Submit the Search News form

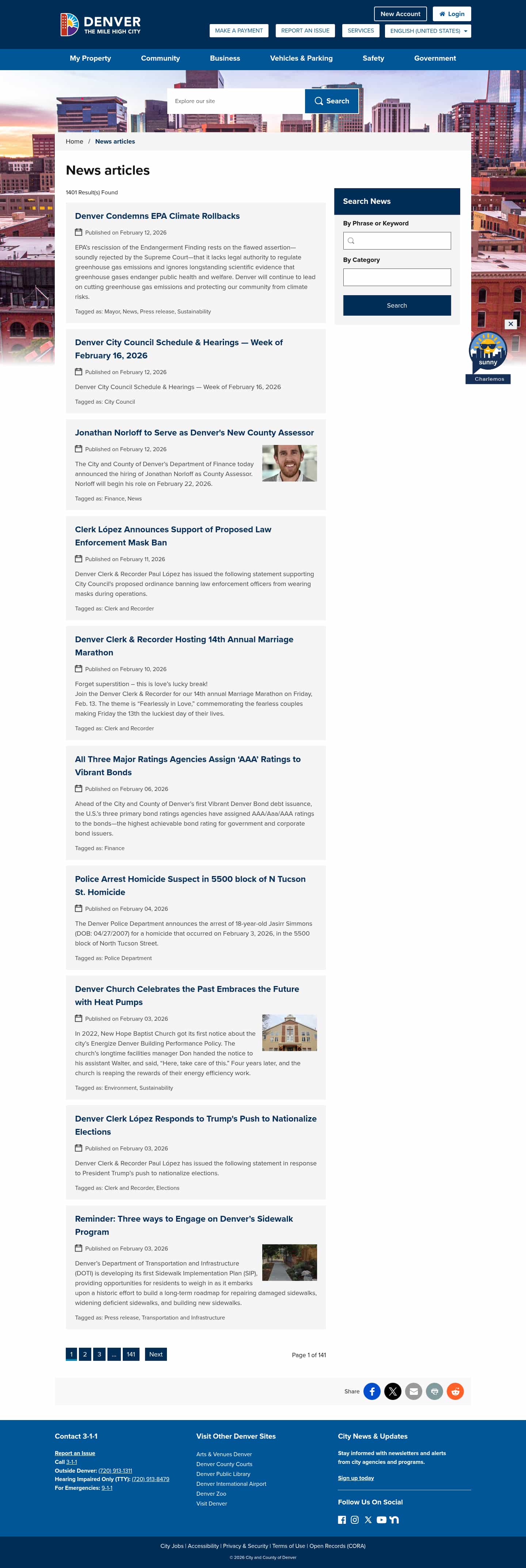pyautogui.click(x=397, y=305)
